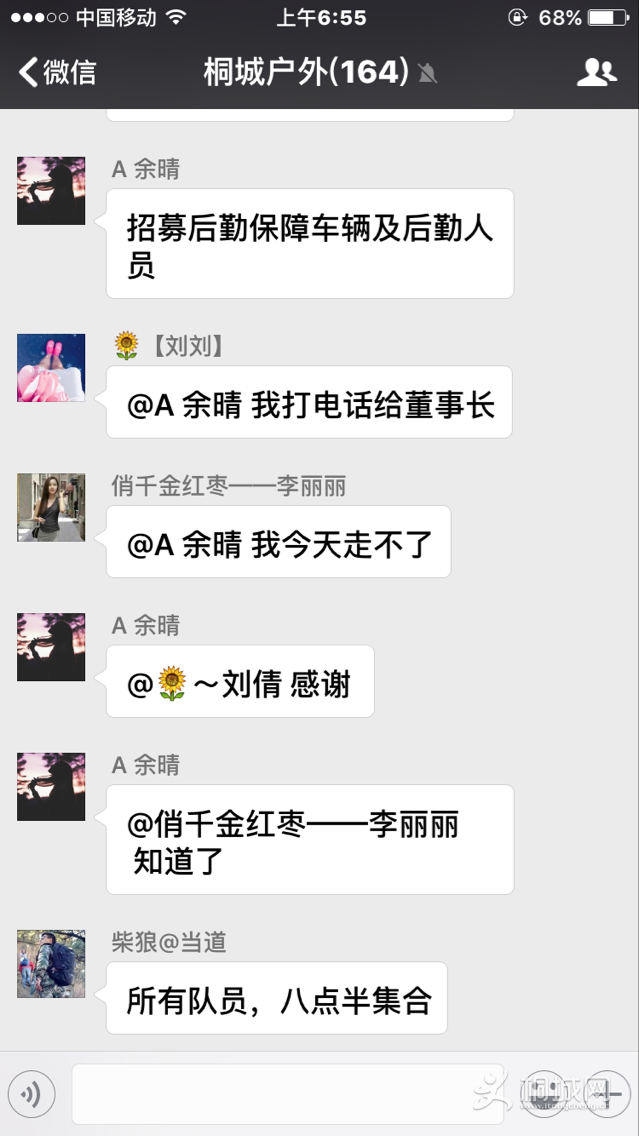Tap 柴狼@当道's avatar
This screenshot has width=639, height=1136.
coord(51,964)
